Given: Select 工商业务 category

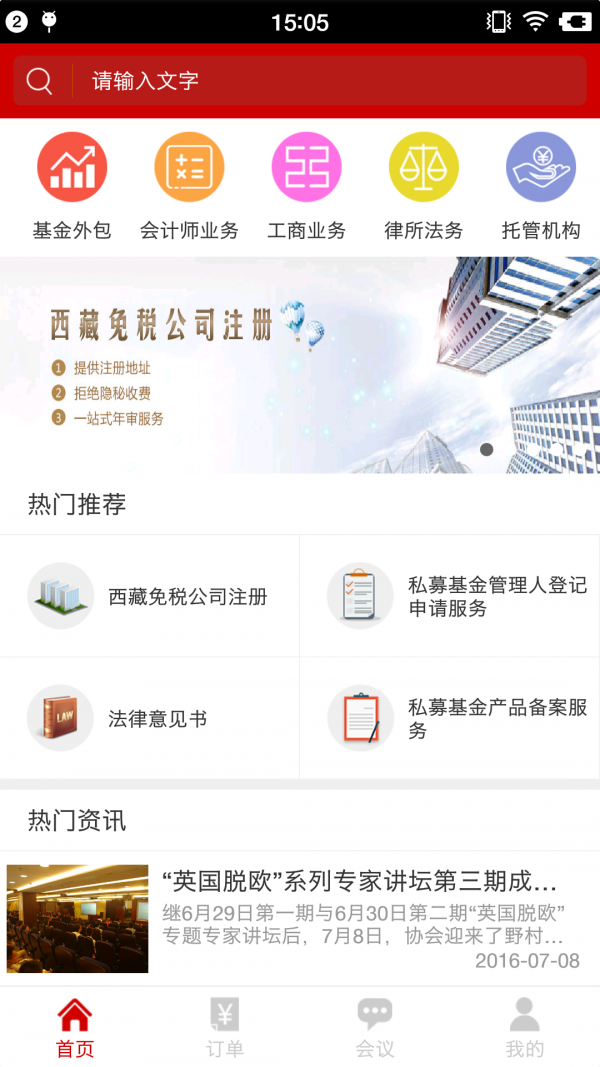Looking at the screenshot, I should click(307, 187).
